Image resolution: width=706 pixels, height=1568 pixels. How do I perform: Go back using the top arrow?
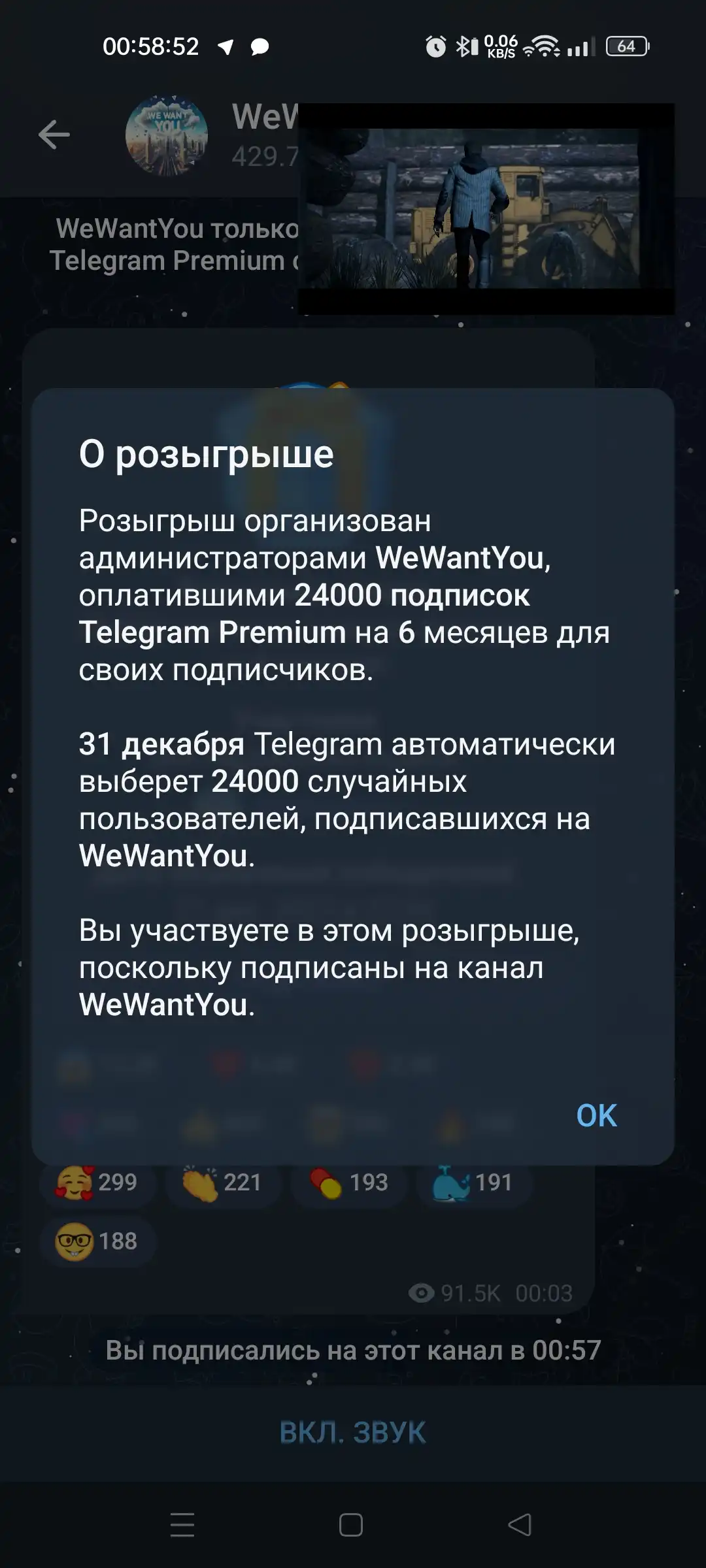coord(54,135)
